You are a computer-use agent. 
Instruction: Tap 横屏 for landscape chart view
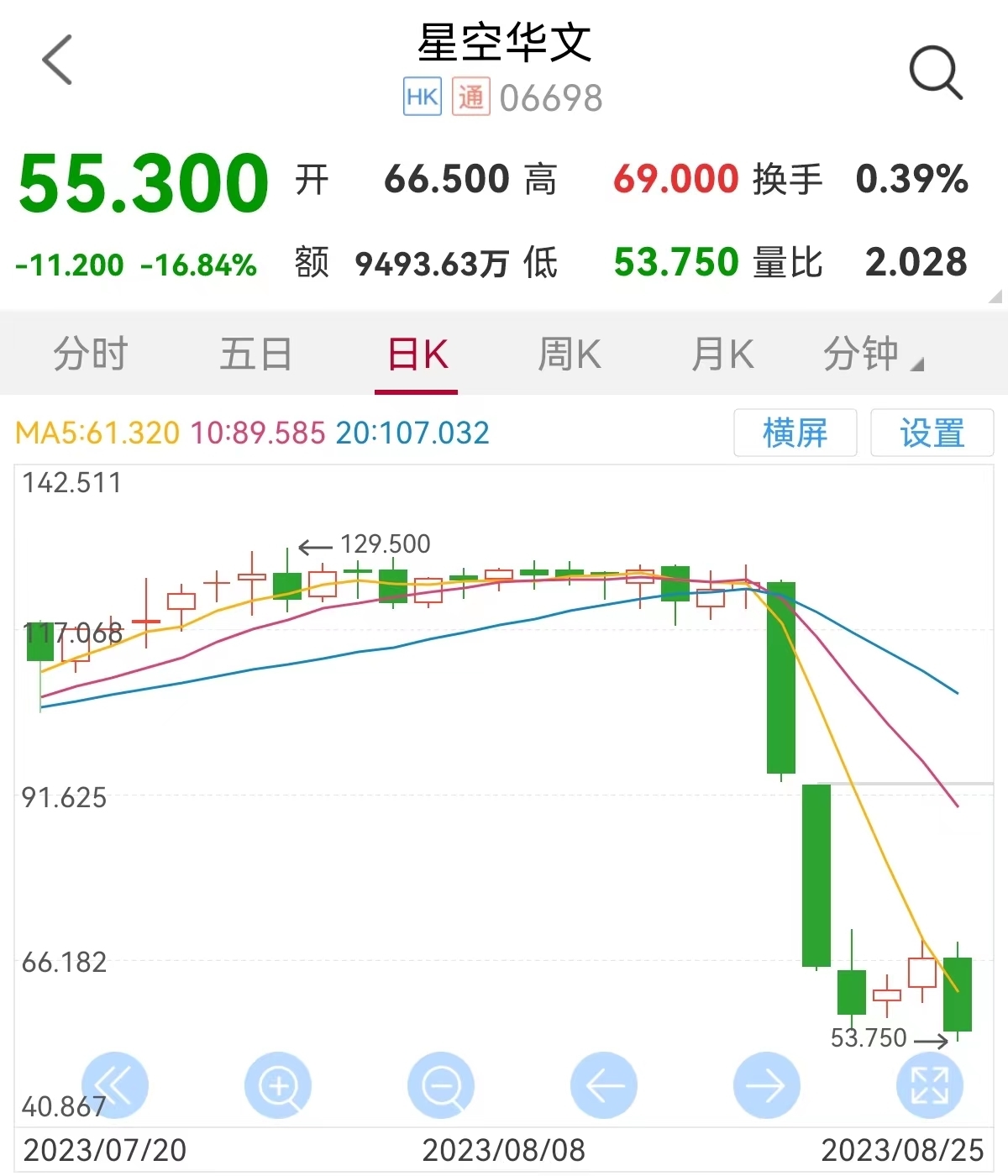click(x=795, y=433)
